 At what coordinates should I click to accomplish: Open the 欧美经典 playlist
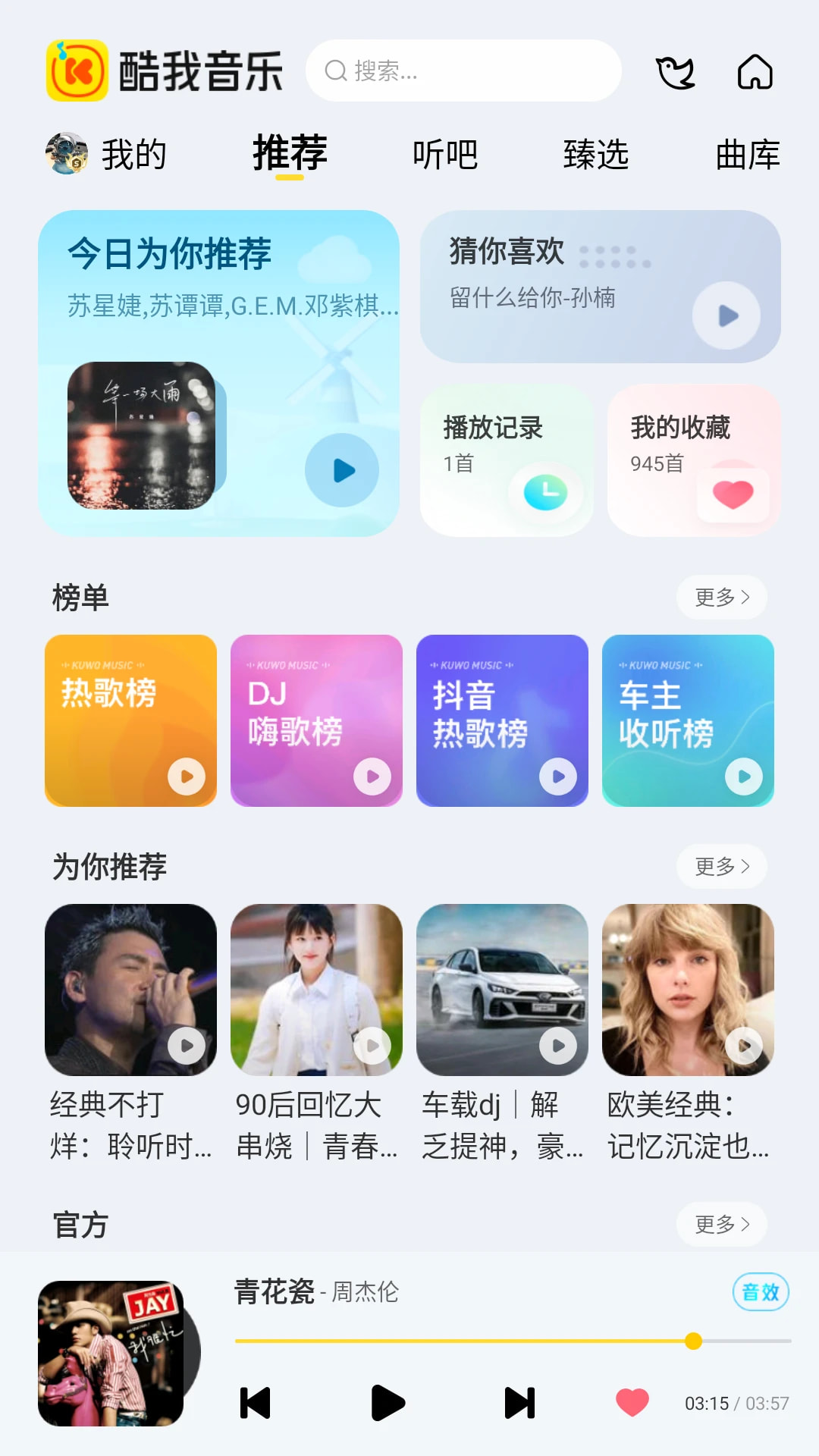688,990
